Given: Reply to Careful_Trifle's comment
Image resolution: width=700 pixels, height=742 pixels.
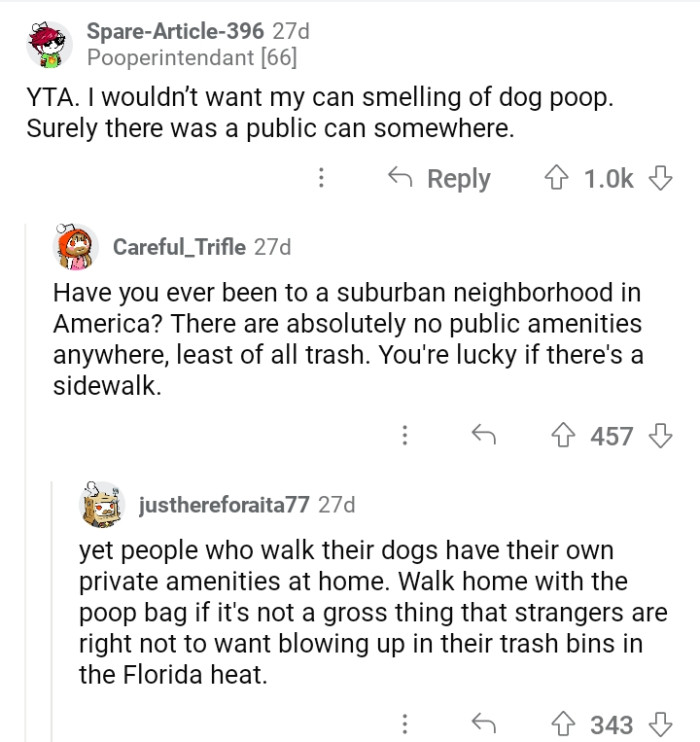Looking at the screenshot, I should (485, 435).
